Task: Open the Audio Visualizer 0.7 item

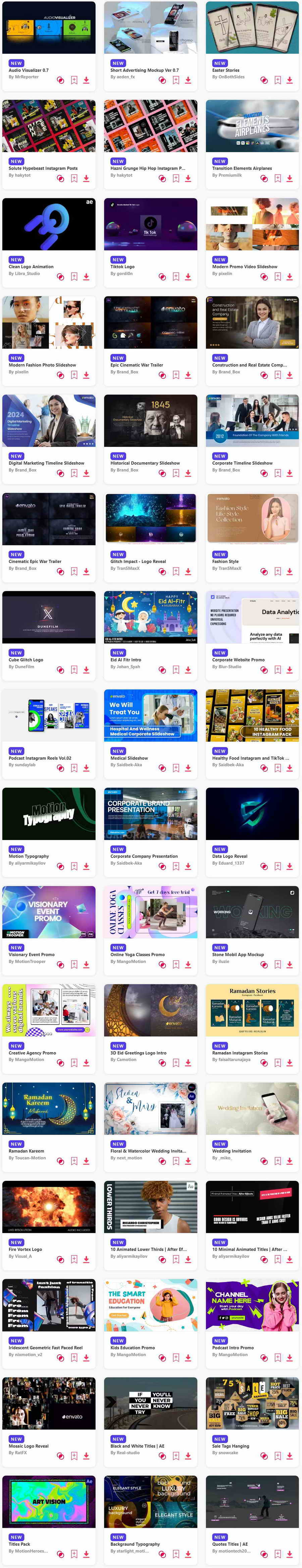Action: (x=49, y=28)
